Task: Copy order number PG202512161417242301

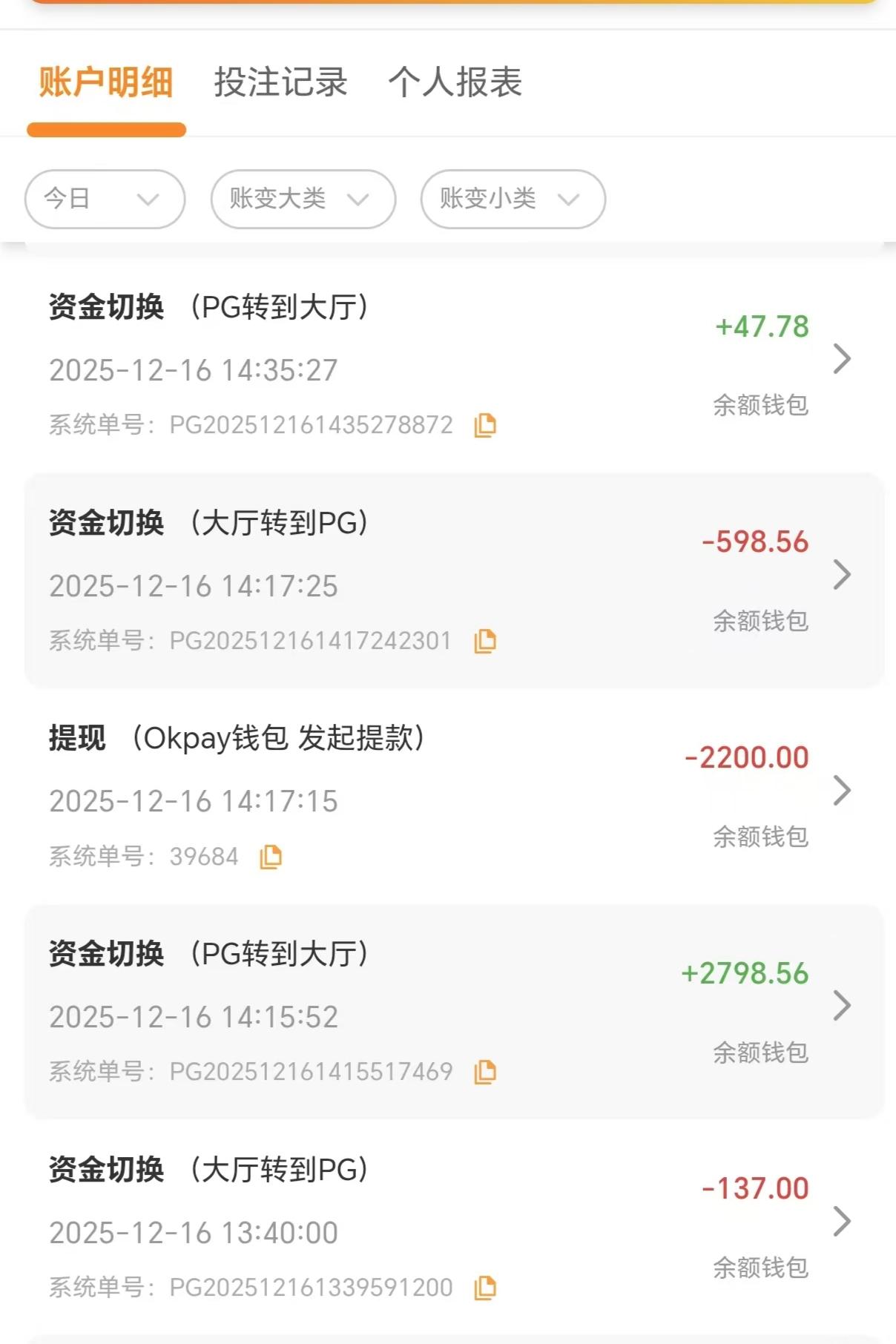Action: [485, 641]
